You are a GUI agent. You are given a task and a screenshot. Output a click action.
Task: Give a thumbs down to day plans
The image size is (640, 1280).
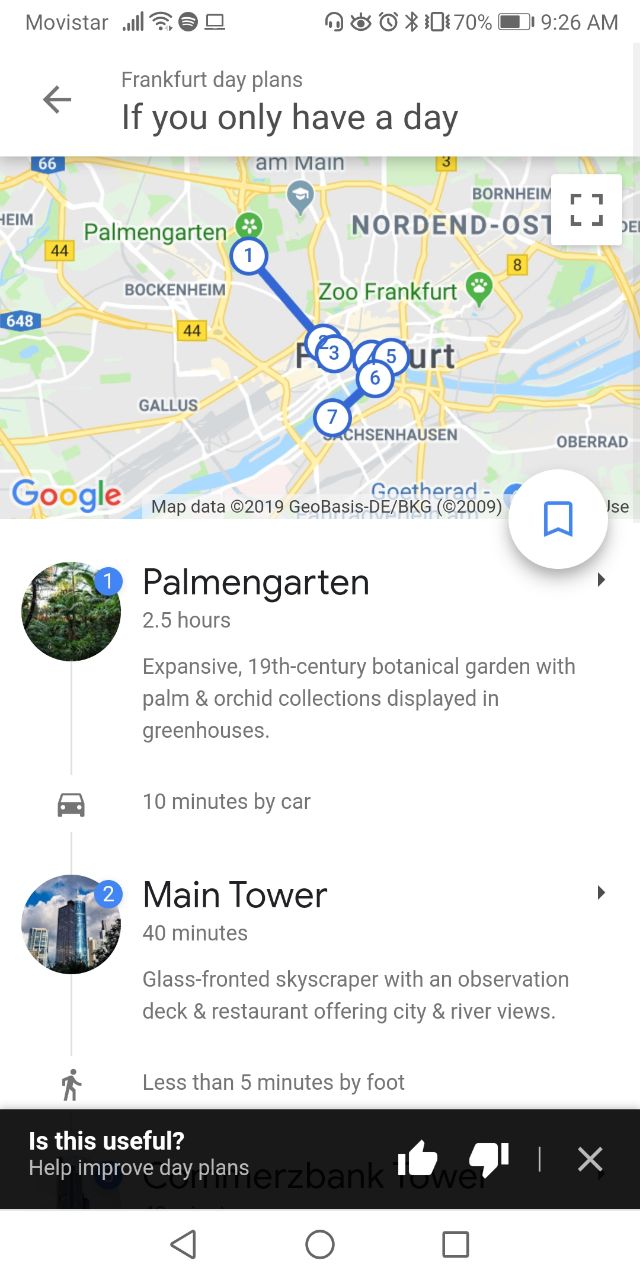tap(489, 1159)
